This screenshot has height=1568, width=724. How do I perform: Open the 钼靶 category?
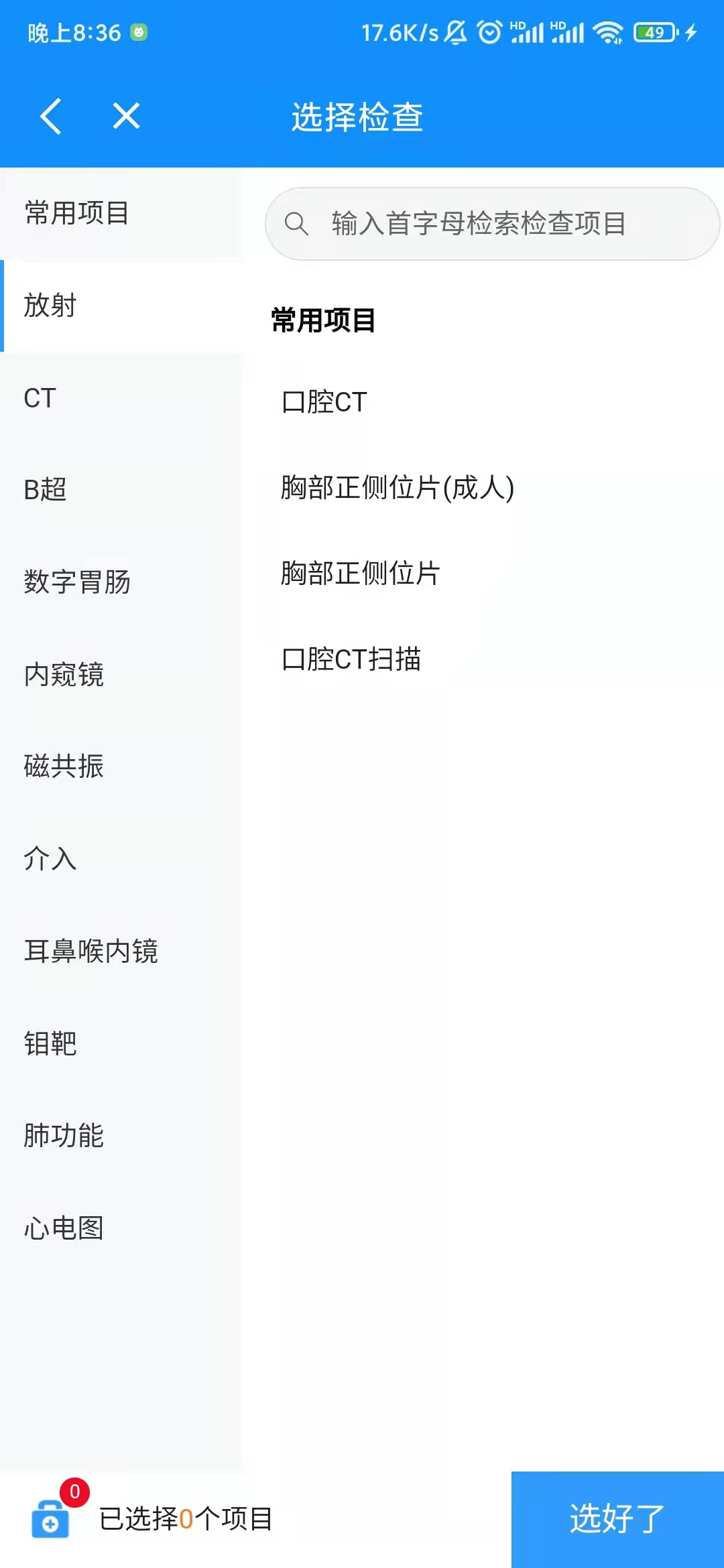pyautogui.click(x=121, y=1043)
